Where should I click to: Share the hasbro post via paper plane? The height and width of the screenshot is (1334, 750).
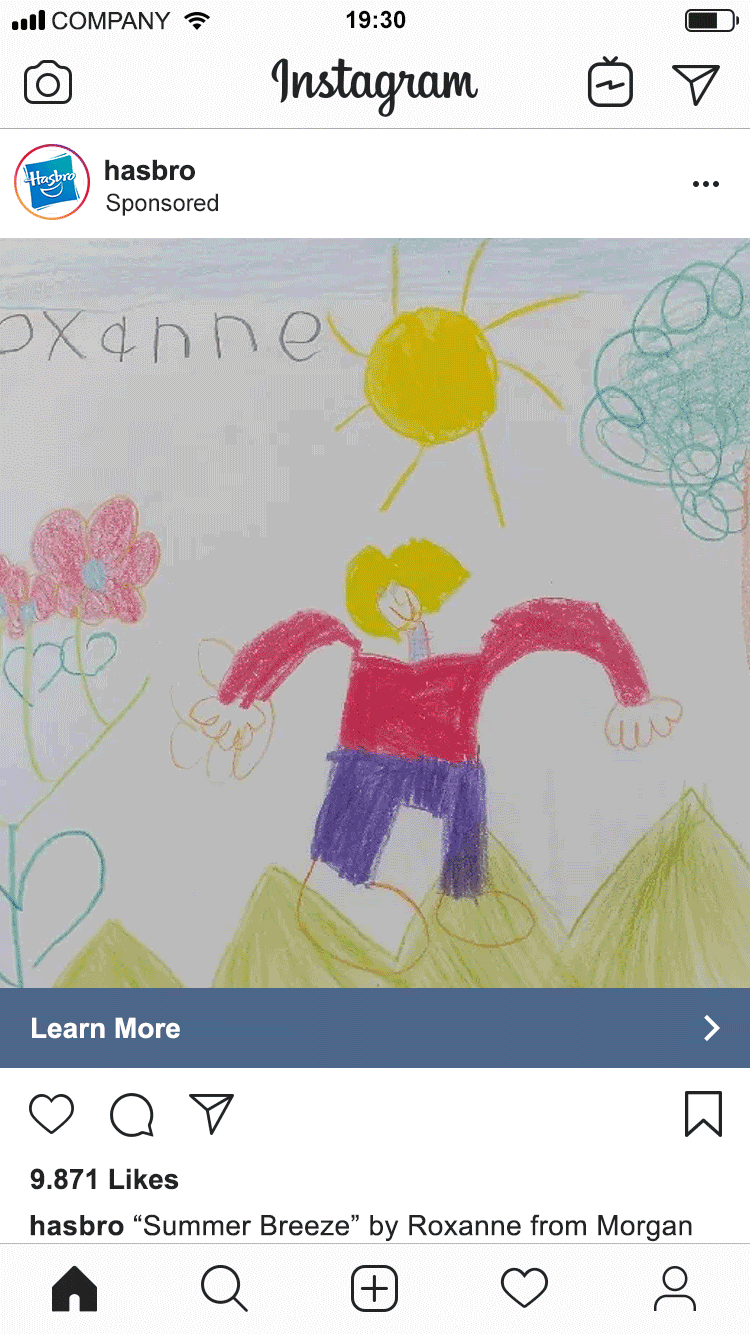point(211,1114)
